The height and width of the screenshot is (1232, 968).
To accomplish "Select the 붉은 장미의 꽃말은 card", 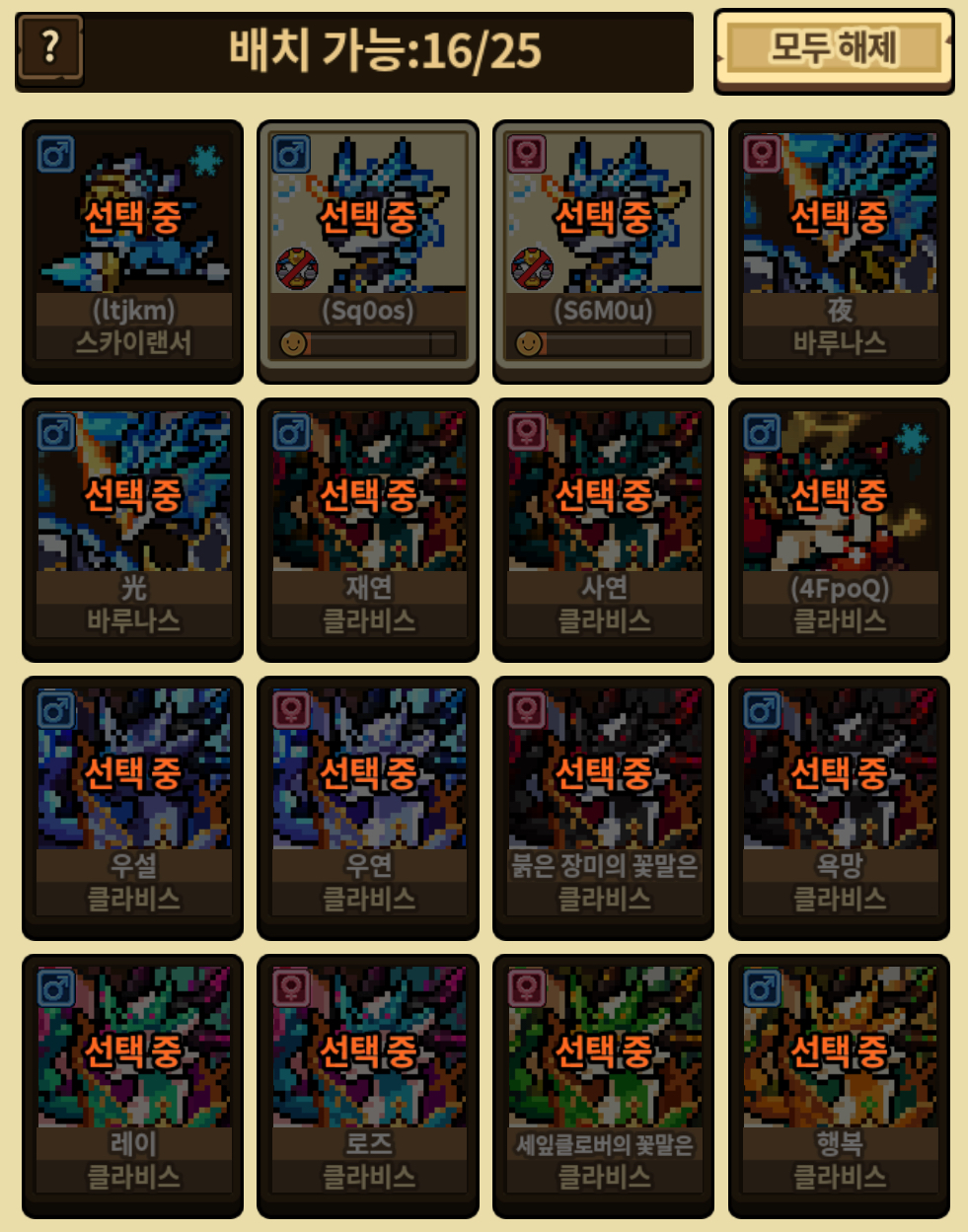I will point(603,808).
